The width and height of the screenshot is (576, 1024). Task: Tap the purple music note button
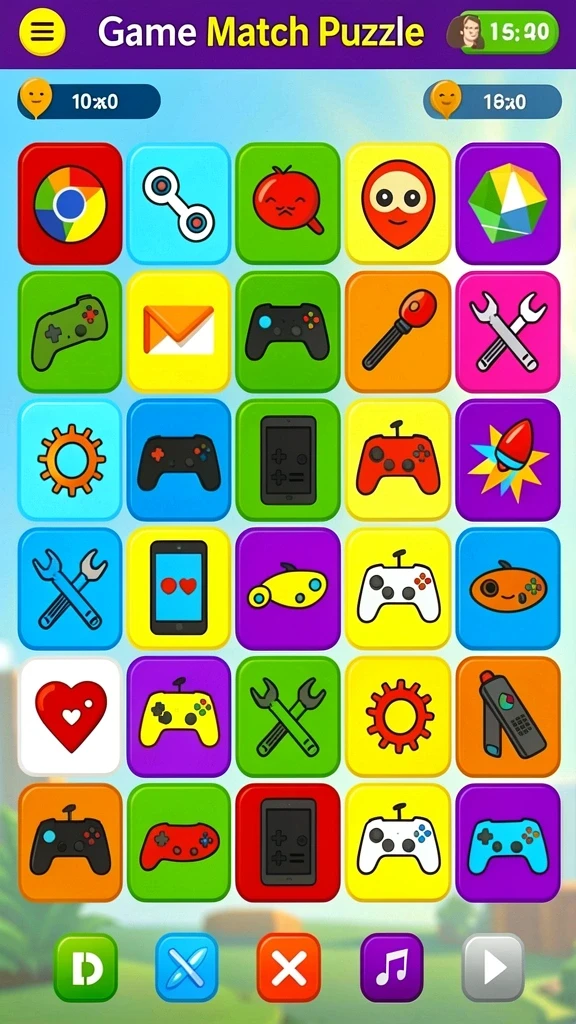point(392,967)
